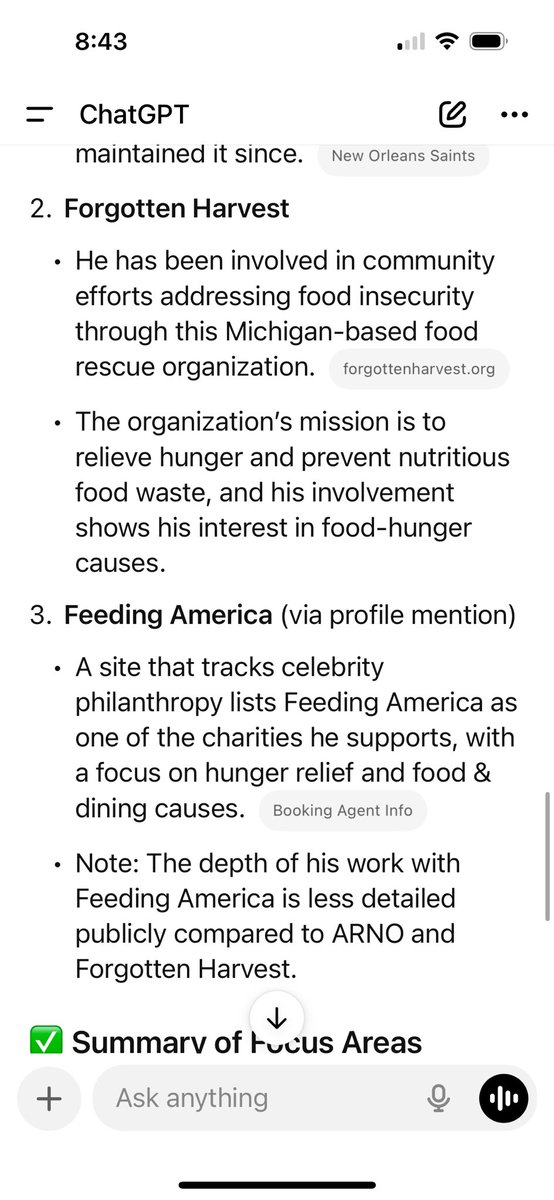The height and width of the screenshot is (1200, 554).
Task: Open the forgottenharvest.org source chip
Action: tap(419, 369)
